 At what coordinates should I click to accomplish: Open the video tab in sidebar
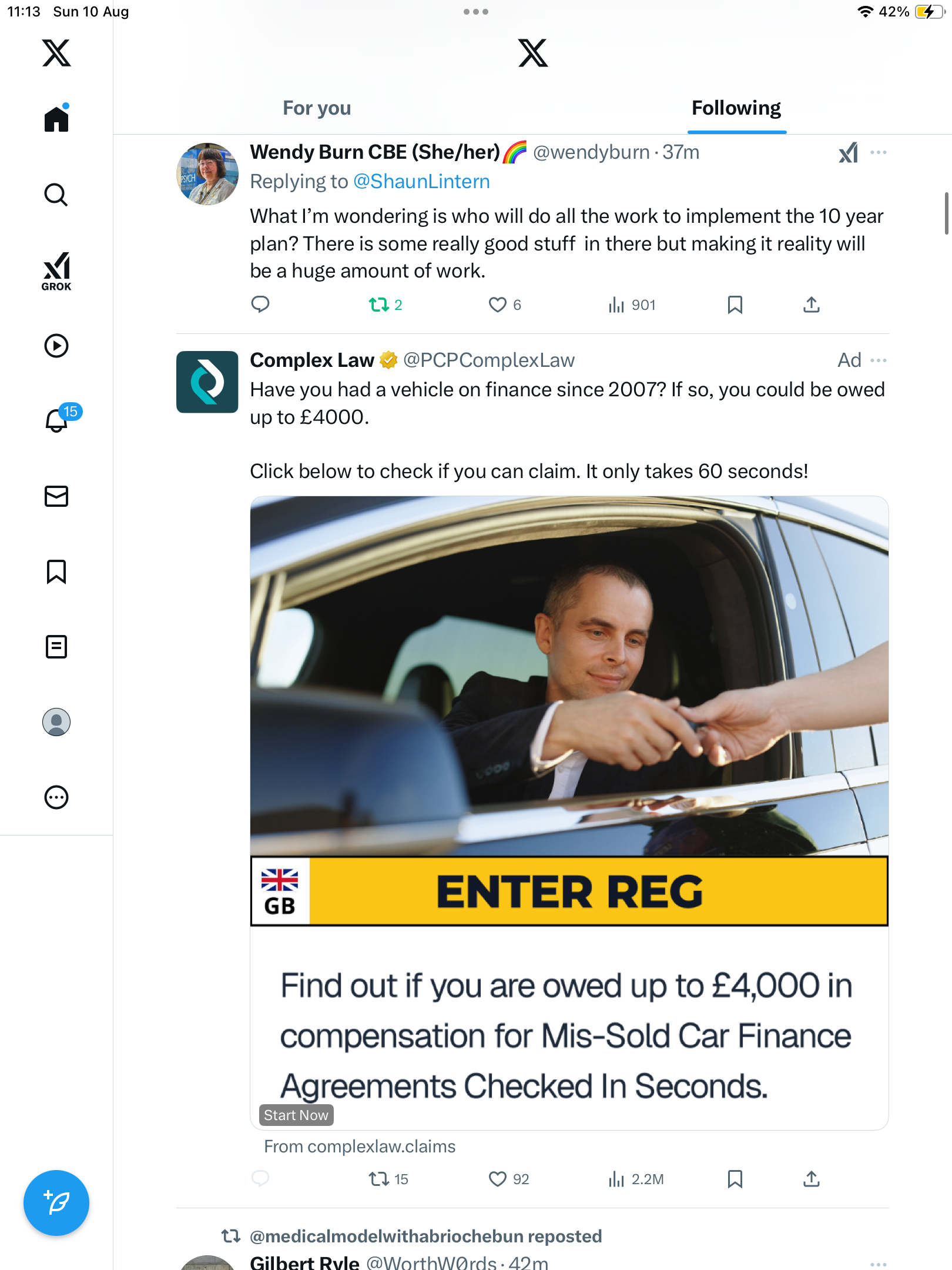tap(56, 346)
